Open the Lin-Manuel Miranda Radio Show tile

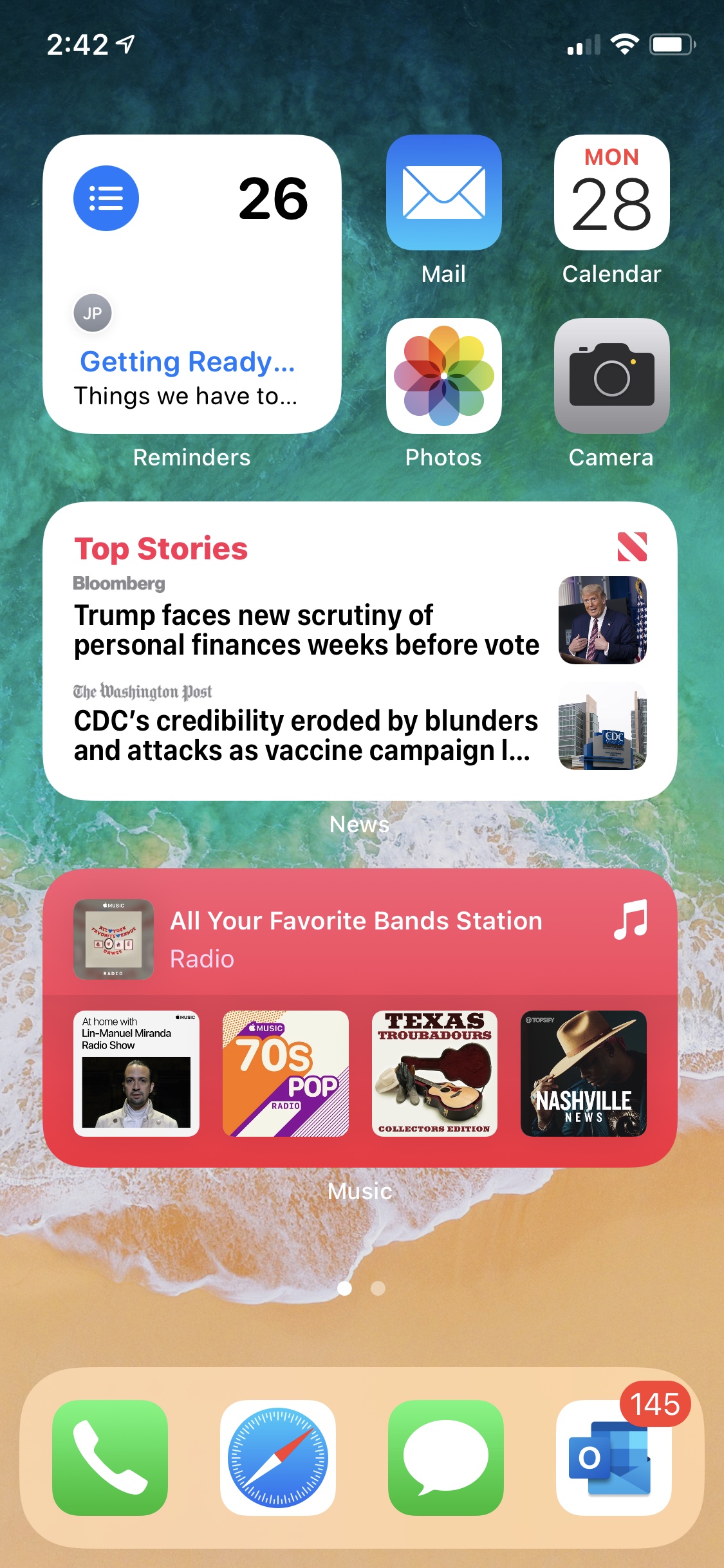point(136,1073)
